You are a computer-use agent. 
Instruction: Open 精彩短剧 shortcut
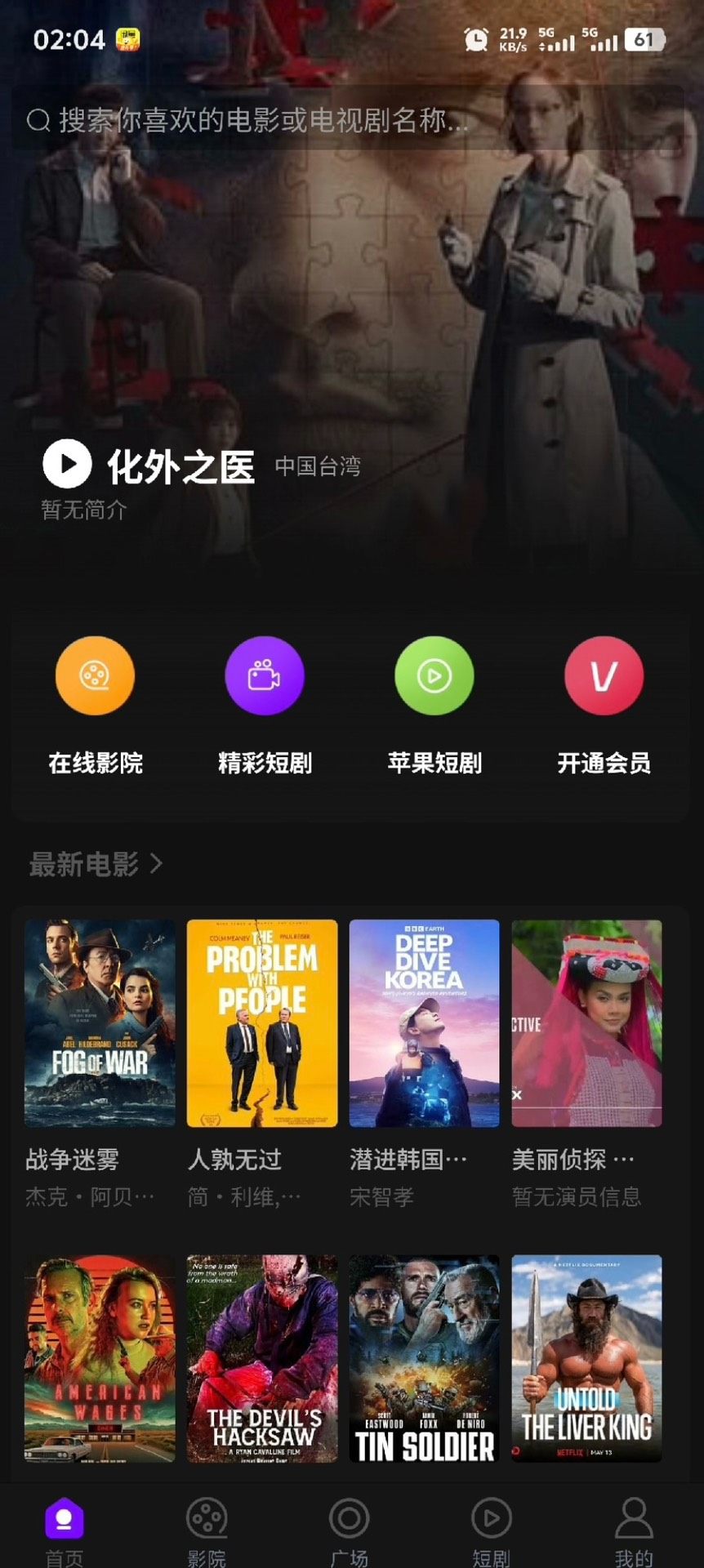(x=265, y=676)
